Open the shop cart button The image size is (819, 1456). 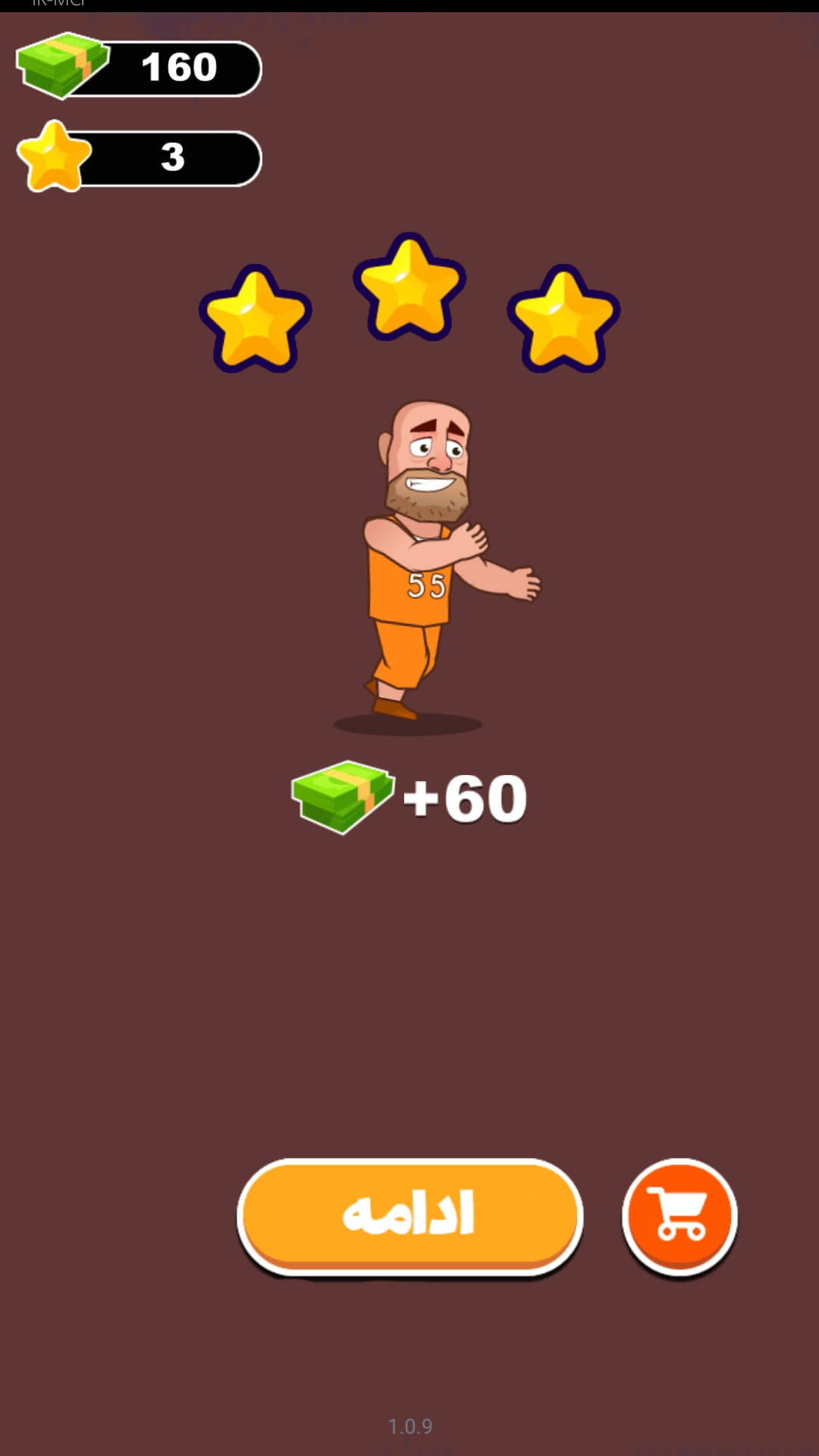click(679, 1215)
